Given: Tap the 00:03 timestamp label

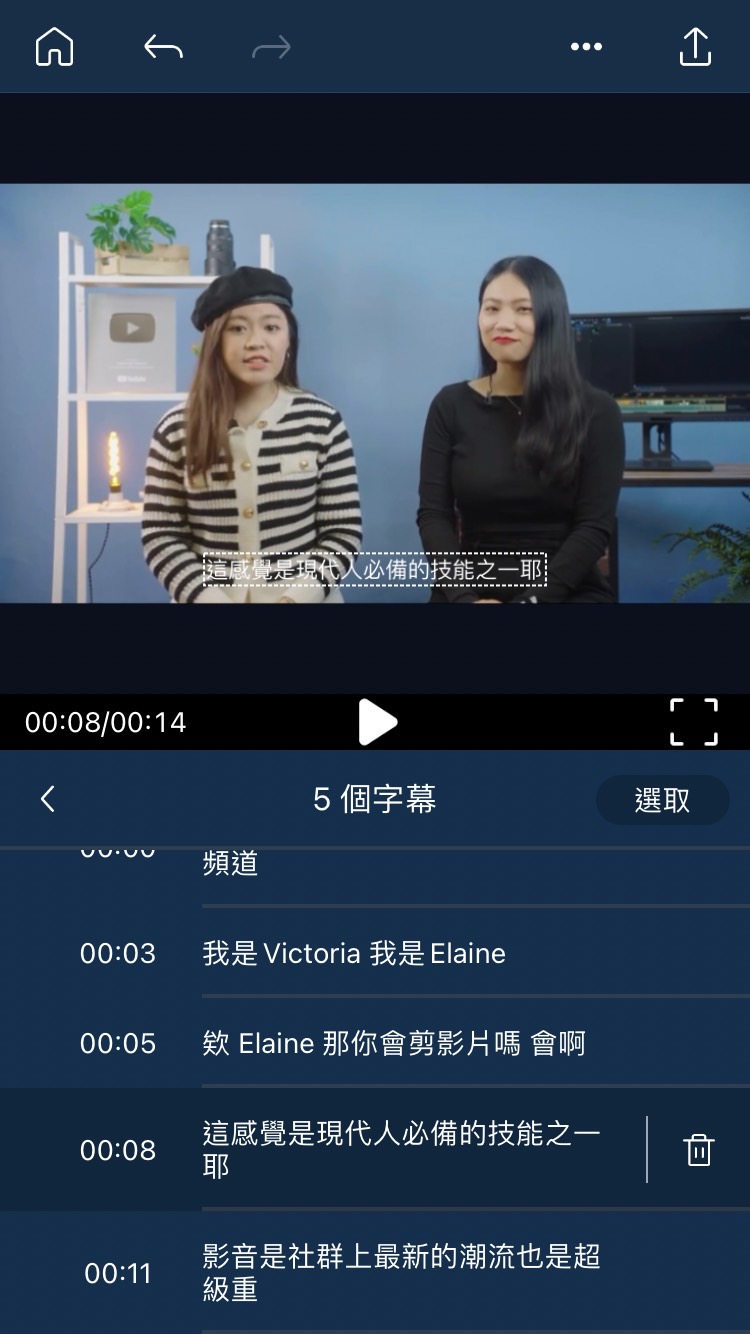Looking at the screenshot, I should point(120,953).
